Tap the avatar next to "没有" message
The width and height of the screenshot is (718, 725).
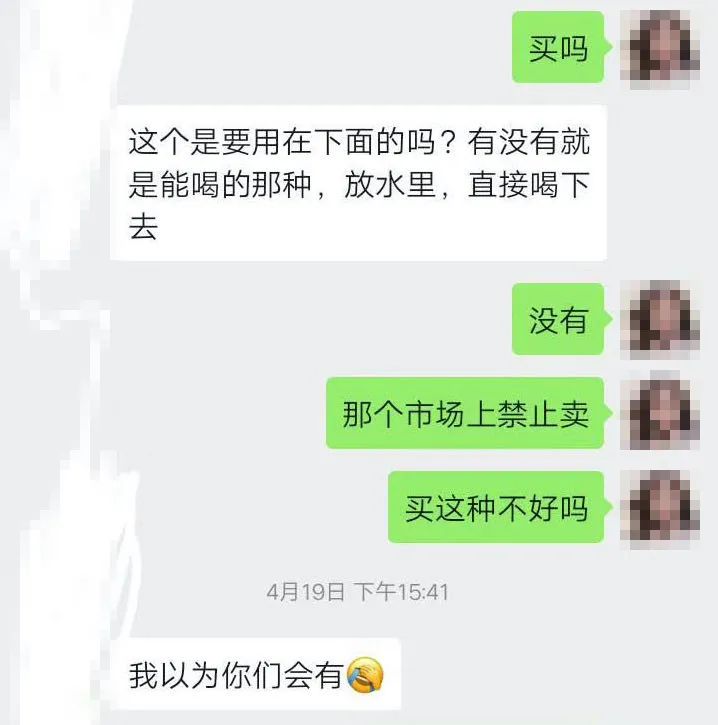pos(659,319)
